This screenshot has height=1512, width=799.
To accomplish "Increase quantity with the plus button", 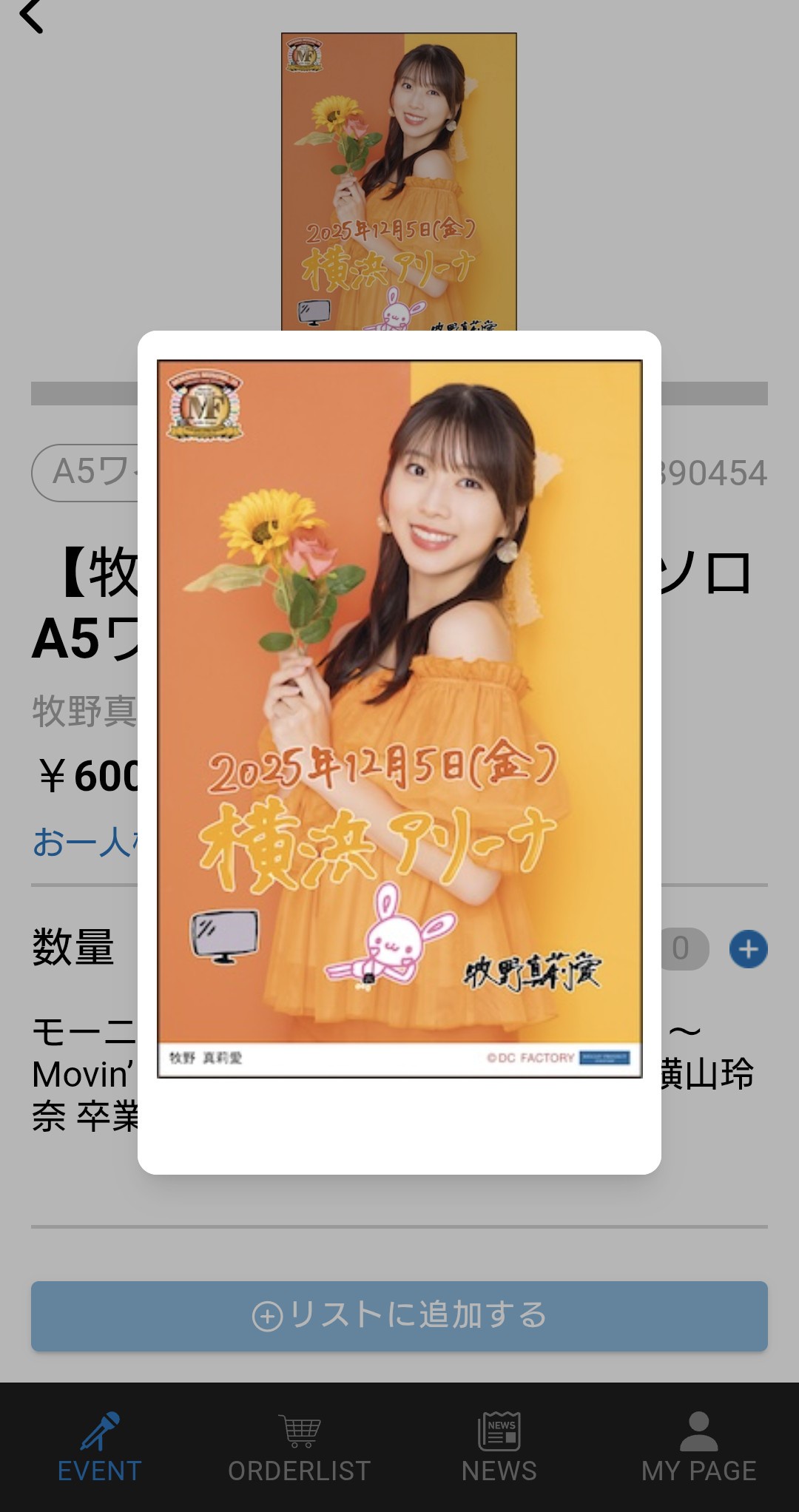I will pyautogui.click(x=748, y=949).
